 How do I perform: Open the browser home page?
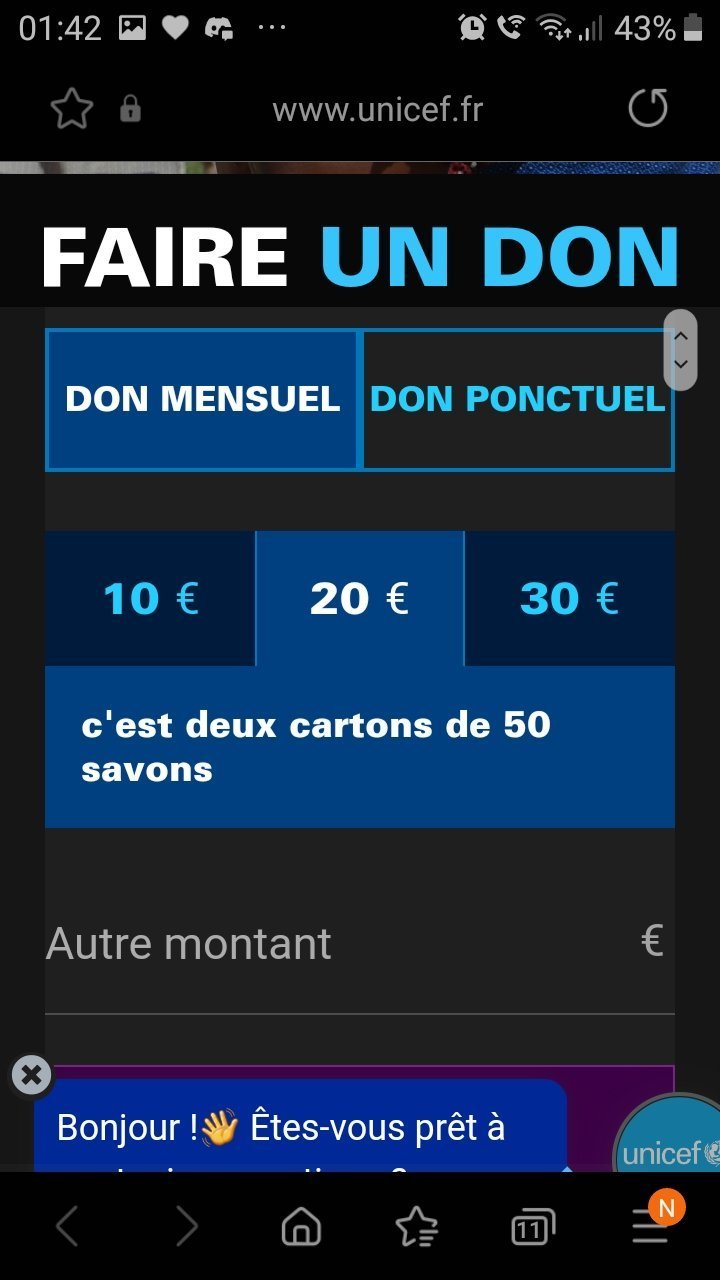click(301, 1226)
